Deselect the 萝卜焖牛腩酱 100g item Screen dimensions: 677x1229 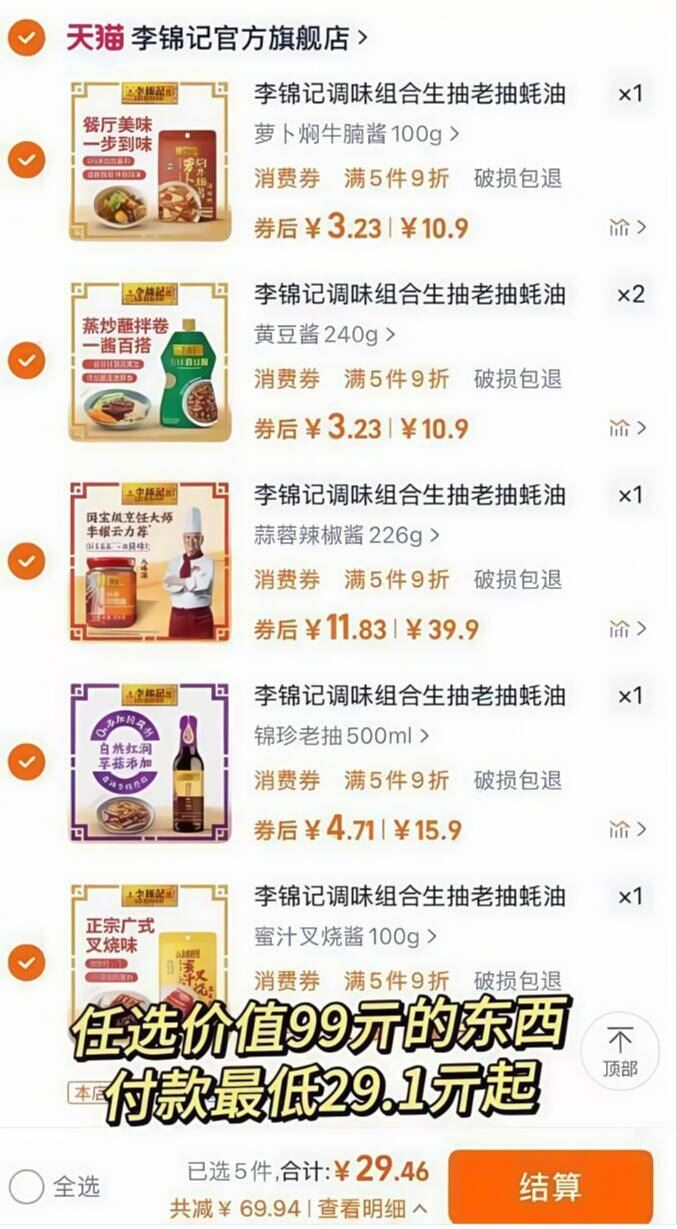[x=27, y=160]
